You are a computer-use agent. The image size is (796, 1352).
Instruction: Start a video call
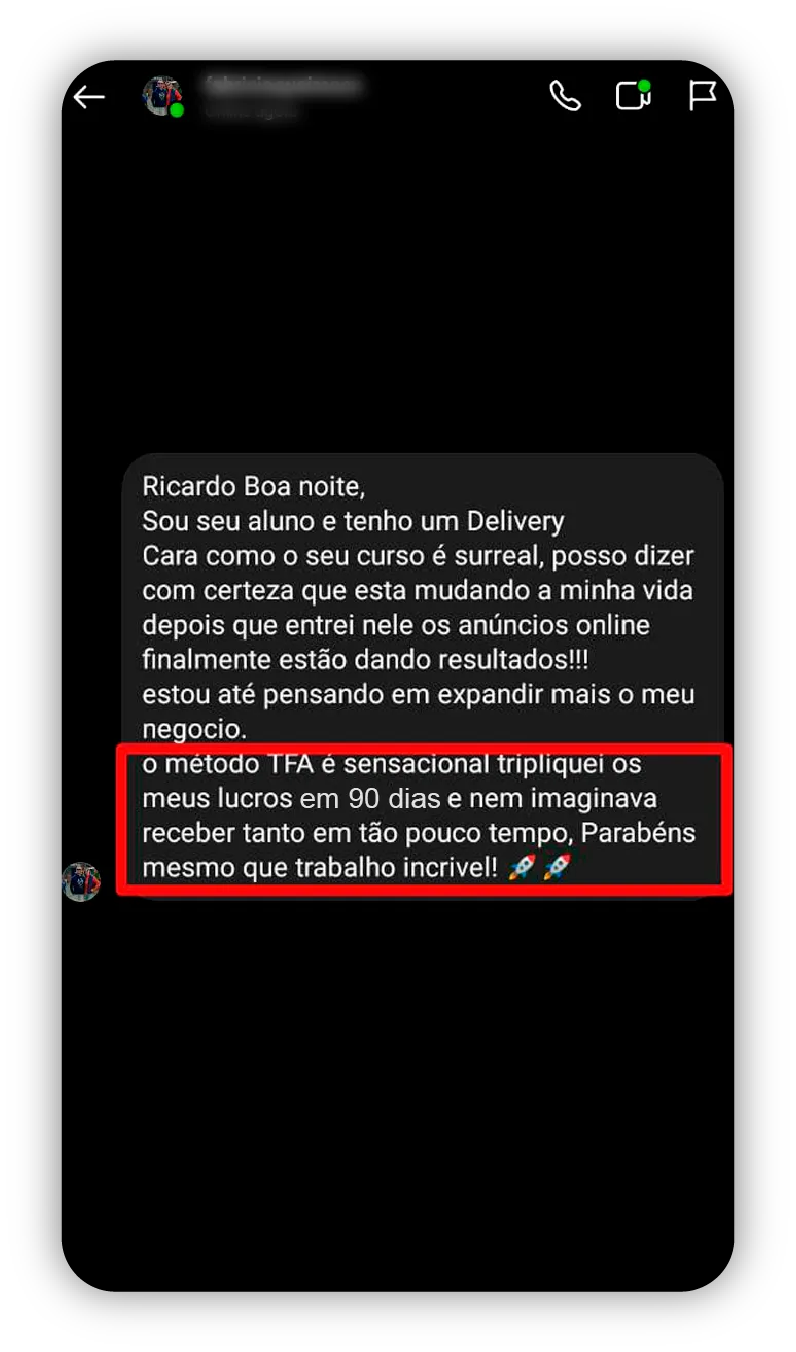pyautogui.click(x=633, y=96)
